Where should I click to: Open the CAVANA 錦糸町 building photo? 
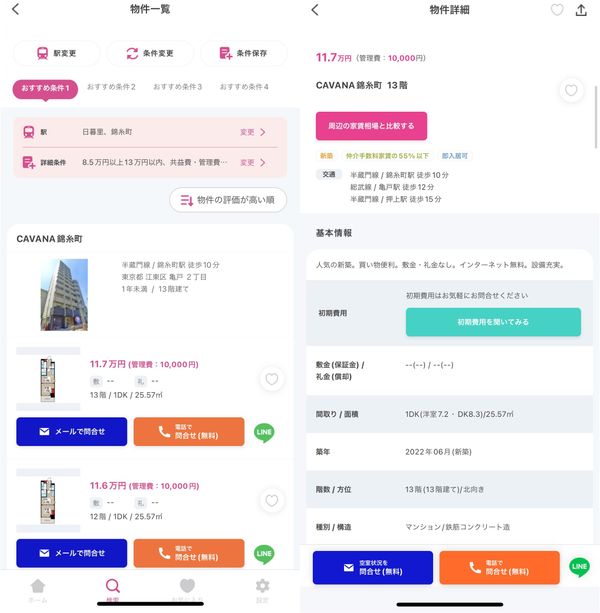pyautogui.click(x=64, y=295)
